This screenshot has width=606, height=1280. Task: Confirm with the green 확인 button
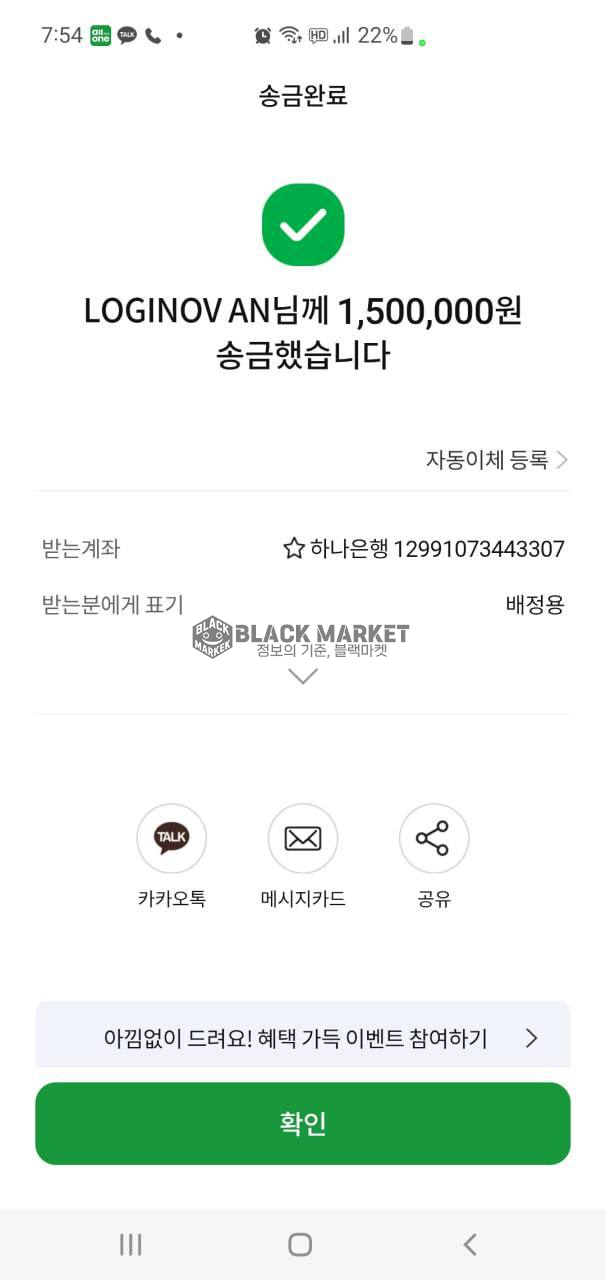(x=303, y=1123)
